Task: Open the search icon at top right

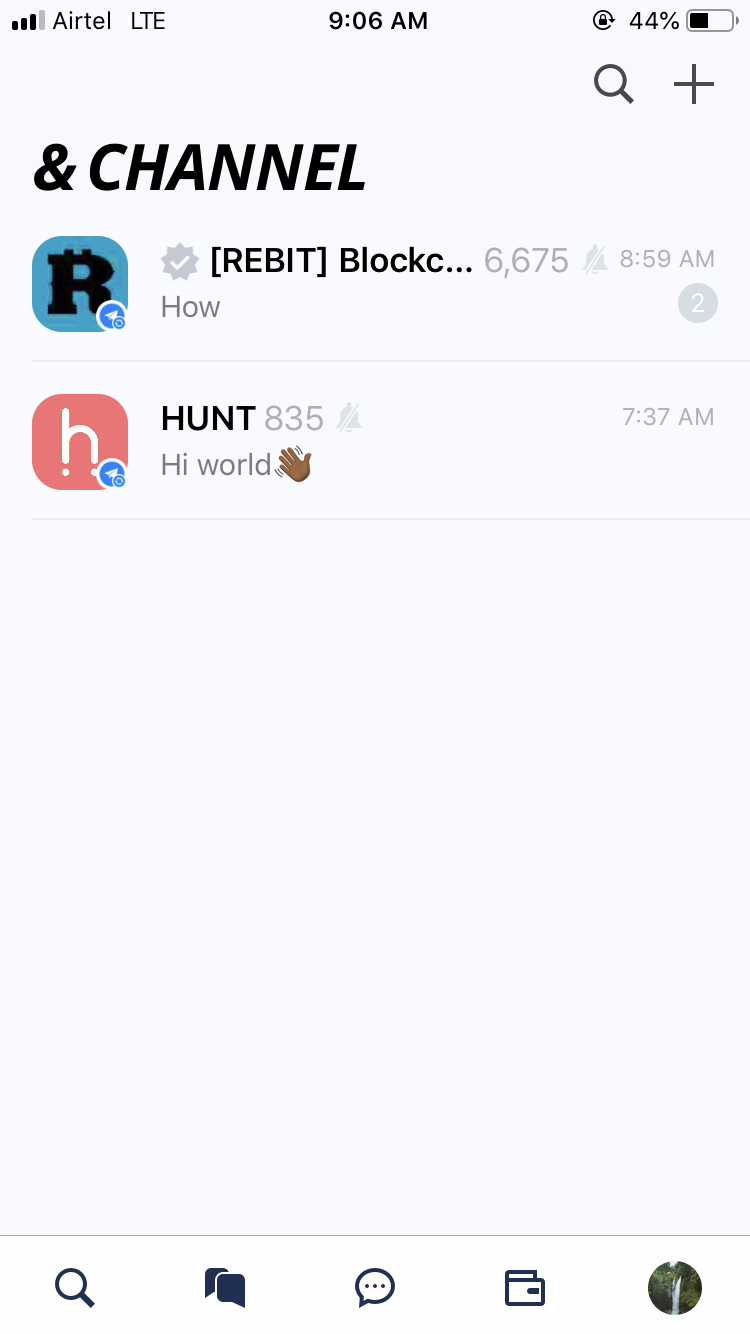Action: 613,85
